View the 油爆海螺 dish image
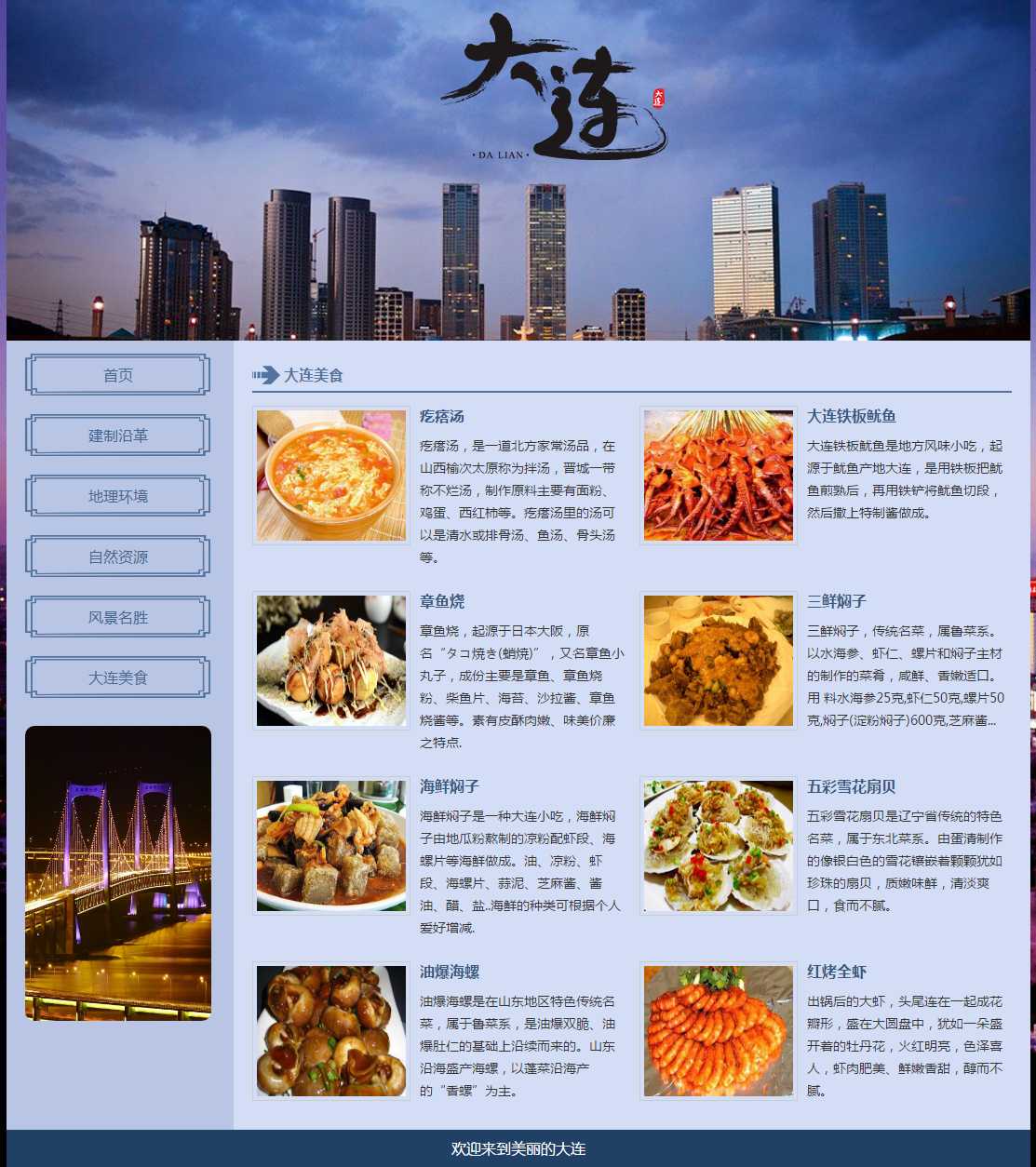This screenshot has width=1036, height=1167. pos(331,1031)
